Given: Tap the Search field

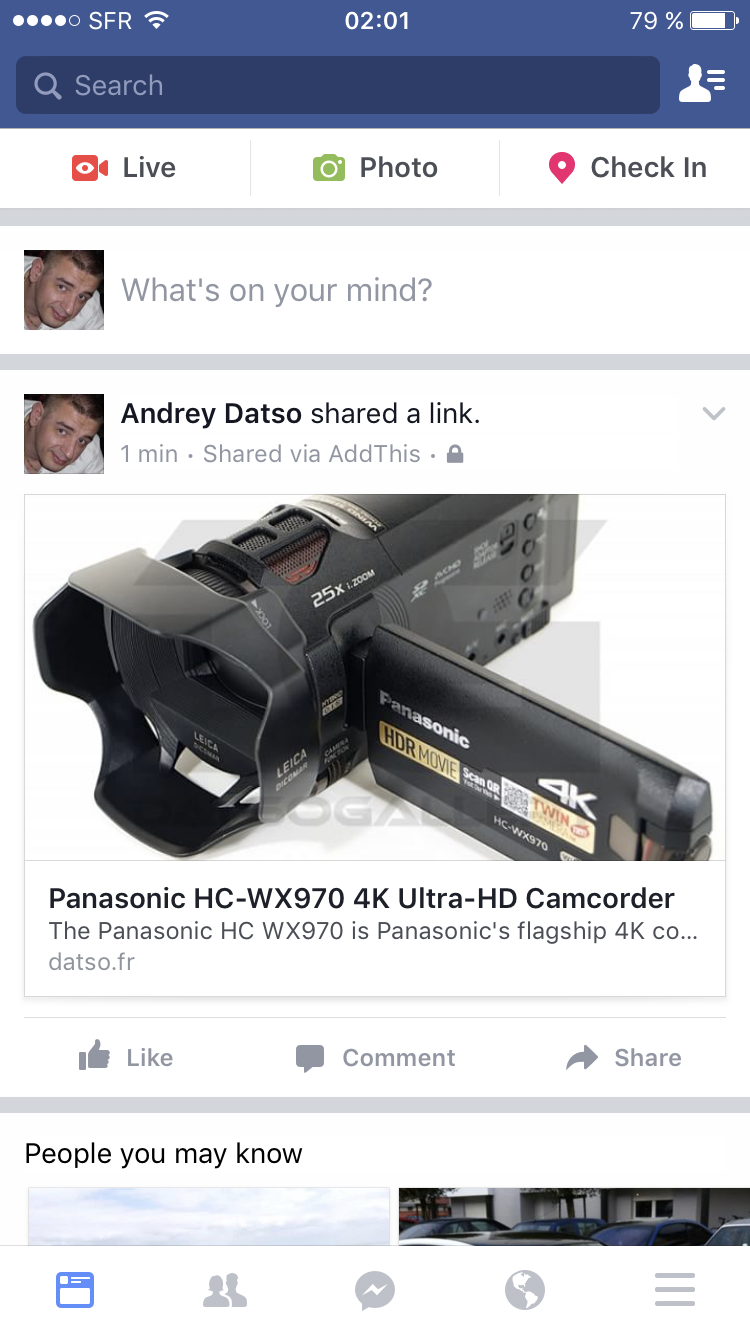Looking at the screenshot, I should click(337, 85).
